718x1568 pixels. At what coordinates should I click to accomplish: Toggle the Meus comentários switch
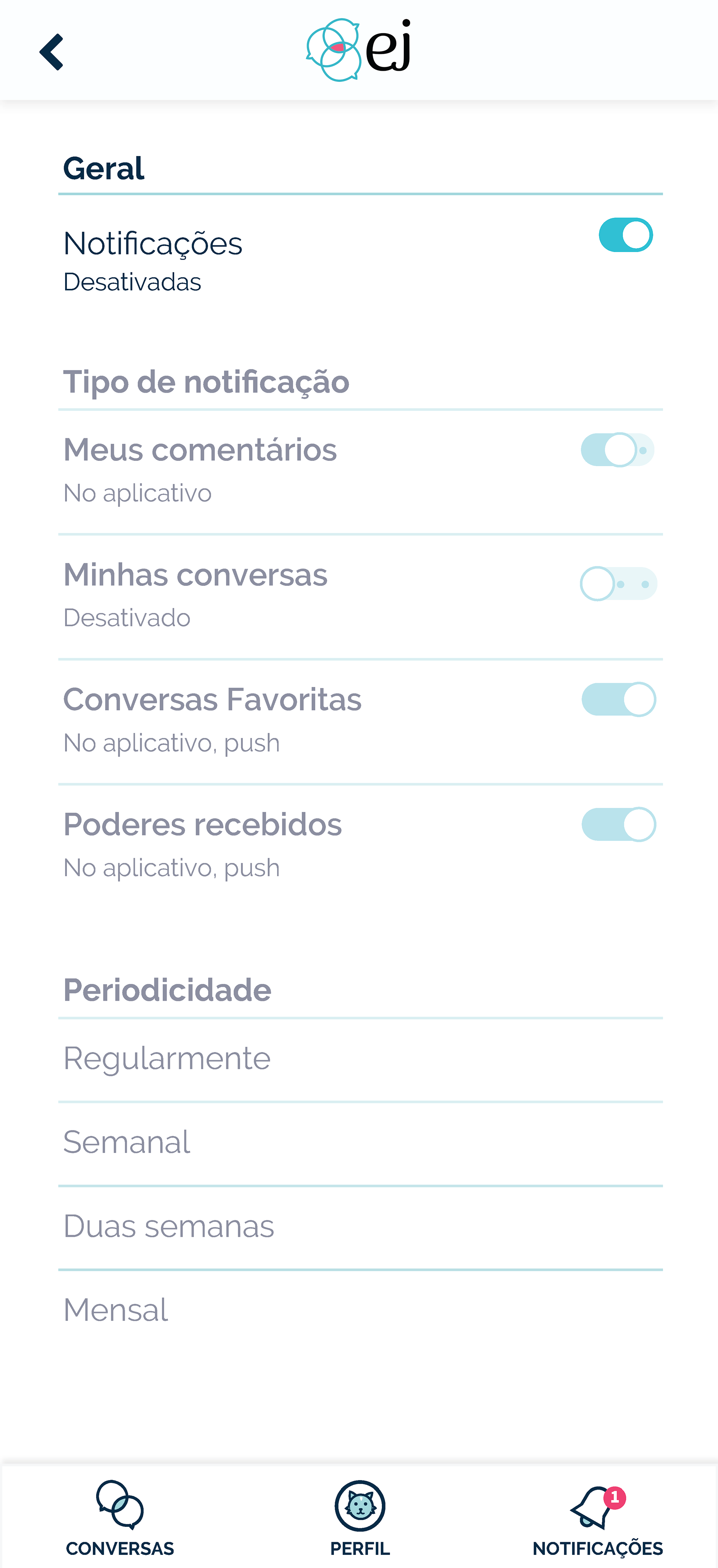(618, 450)
